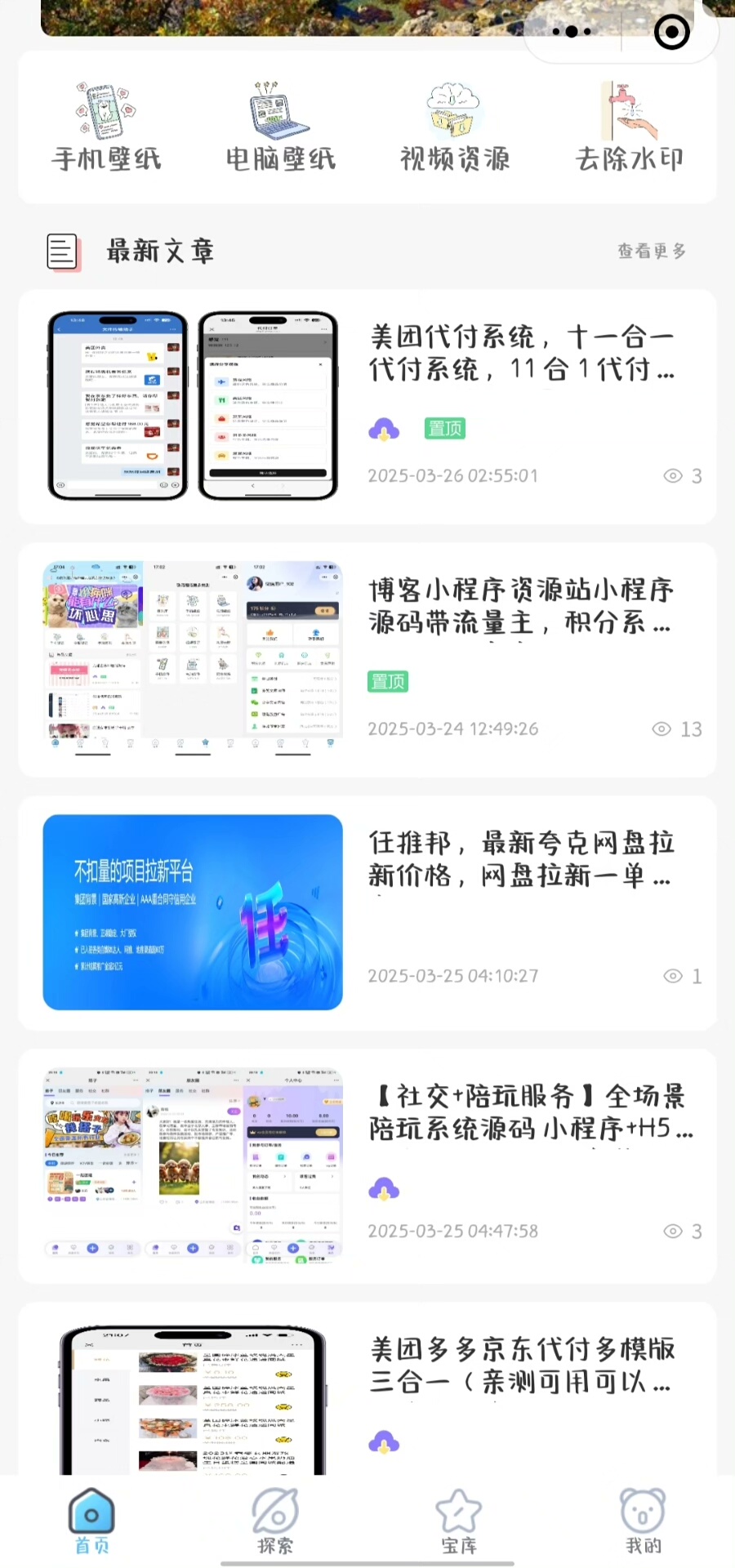Open the 我的 tab
Viewport: 735px width, 1568px height.
[643, 1521]
